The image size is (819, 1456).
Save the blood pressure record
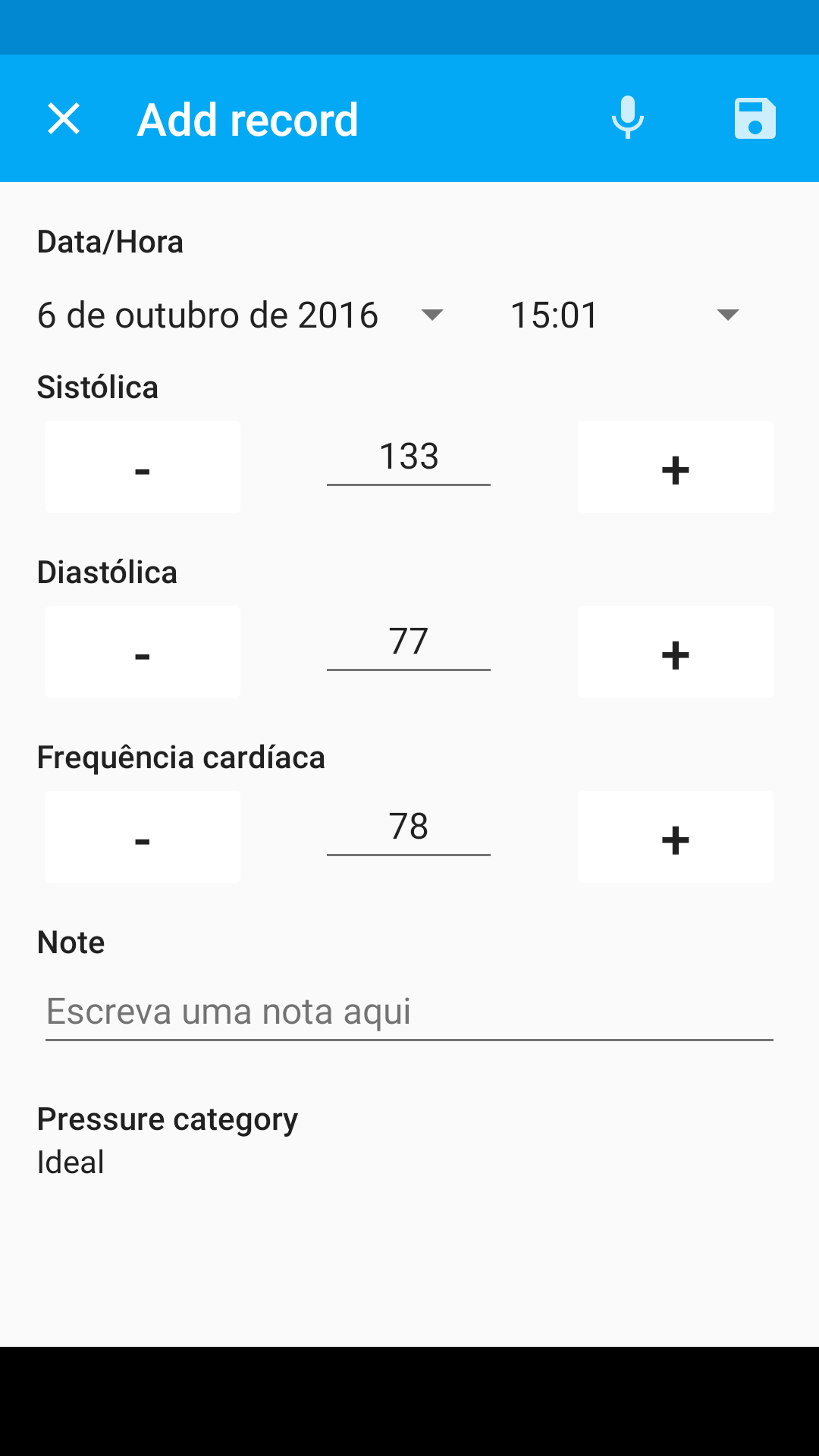(755, 119)
